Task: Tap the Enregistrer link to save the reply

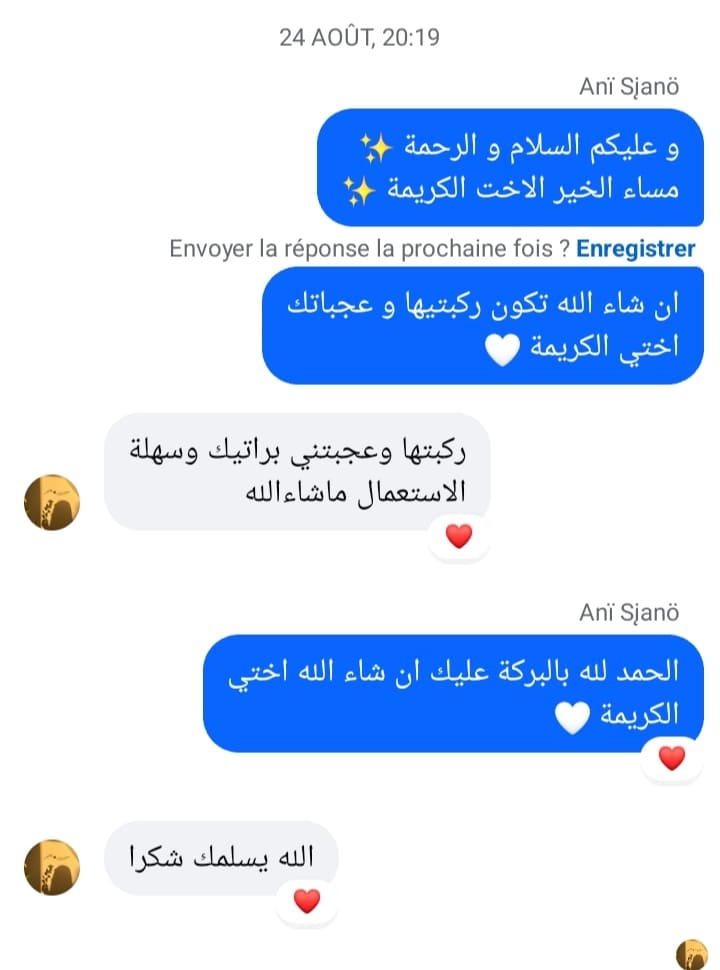Action: coord(635,249)
